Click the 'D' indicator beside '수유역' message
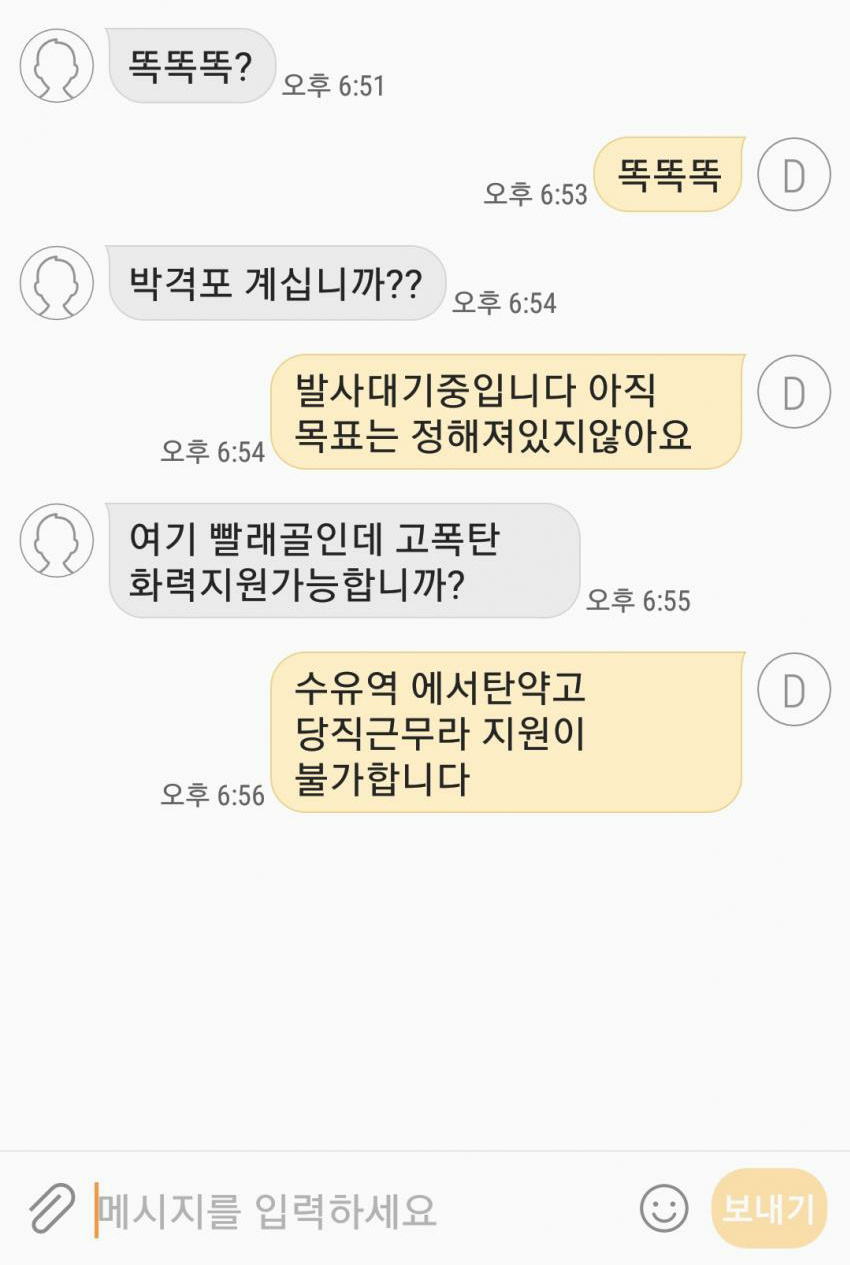Viewport: 850px width, 1265px height. click(x=793, y=690)
